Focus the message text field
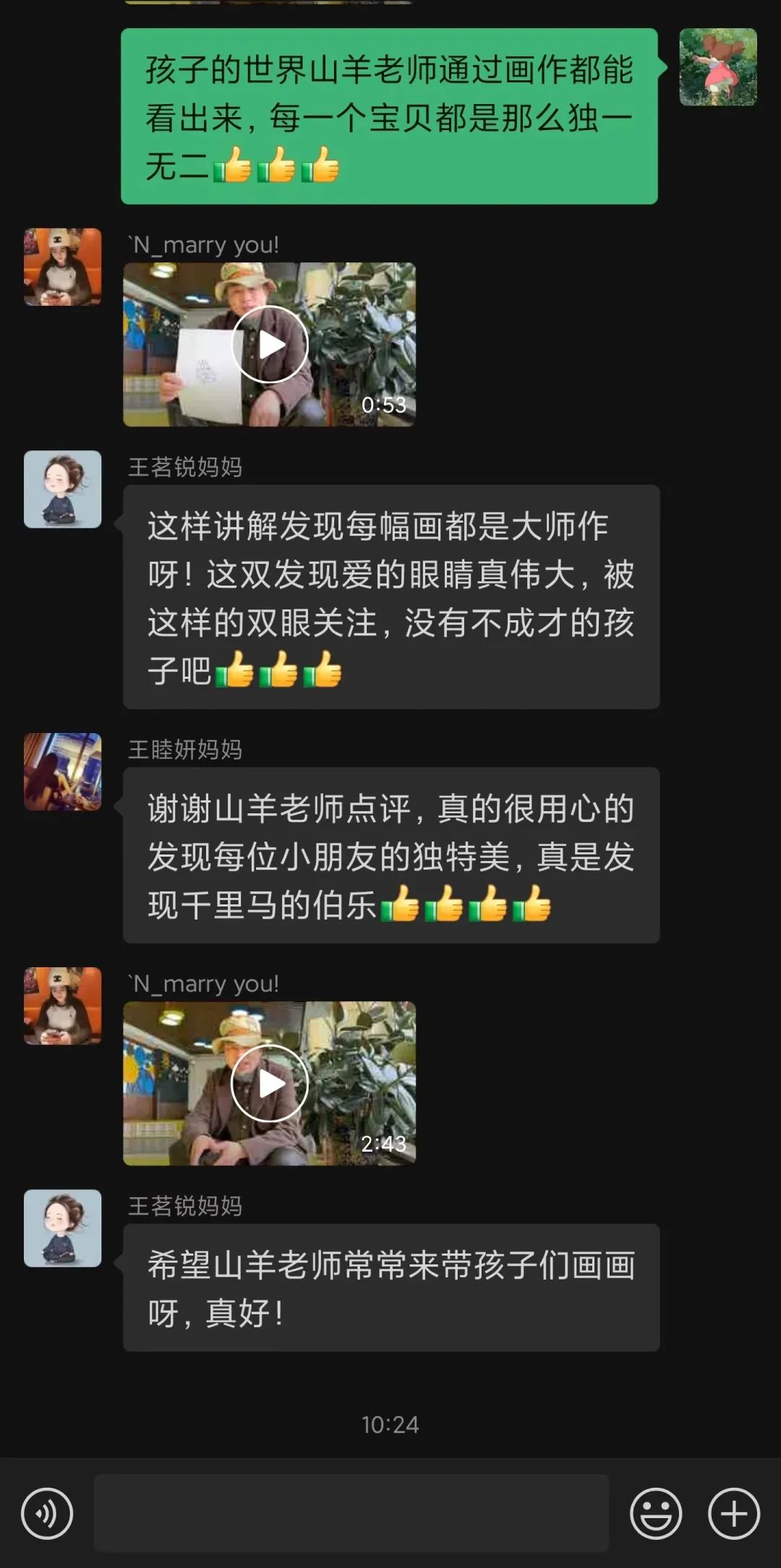 pyautogui.click(x=351, y=1513)
